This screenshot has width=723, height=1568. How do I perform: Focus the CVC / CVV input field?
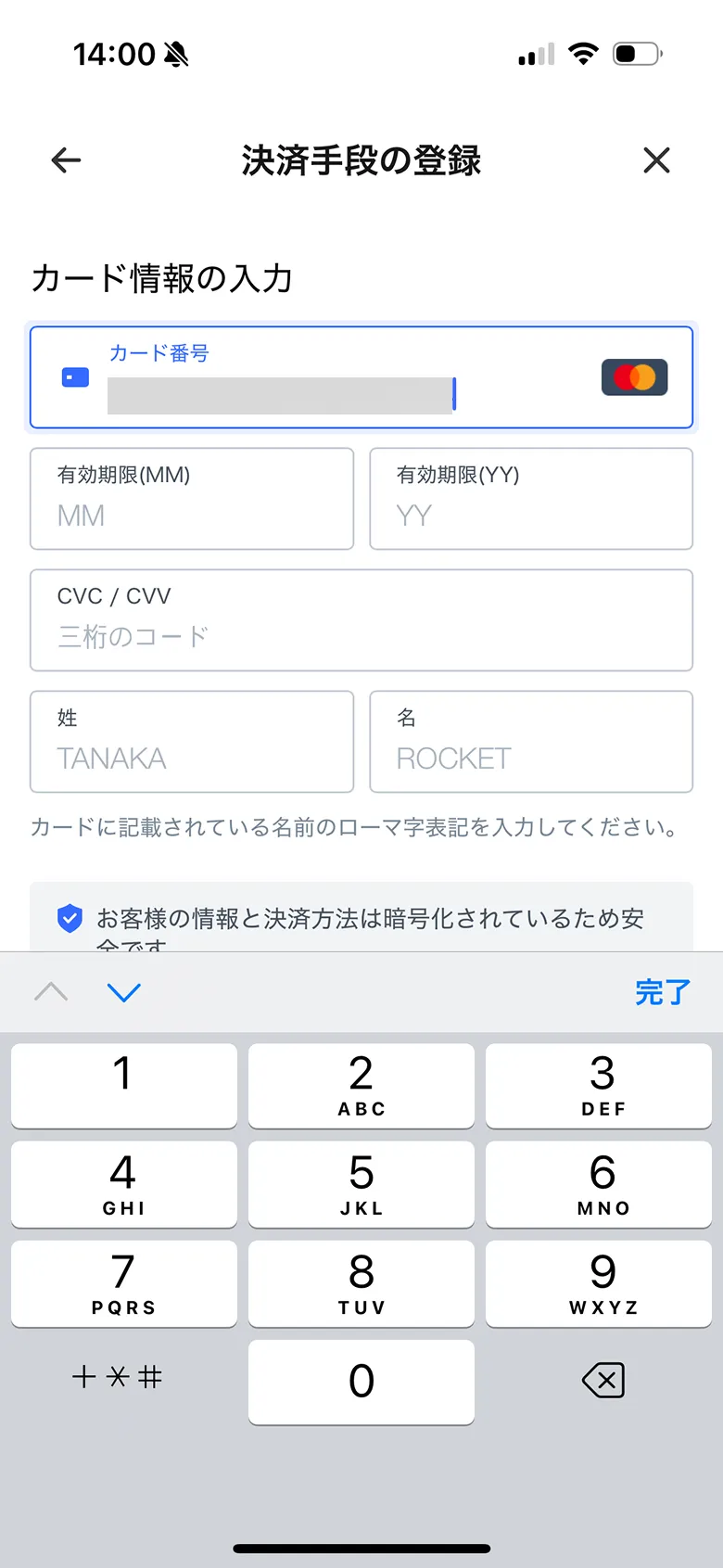pos(361,619)
